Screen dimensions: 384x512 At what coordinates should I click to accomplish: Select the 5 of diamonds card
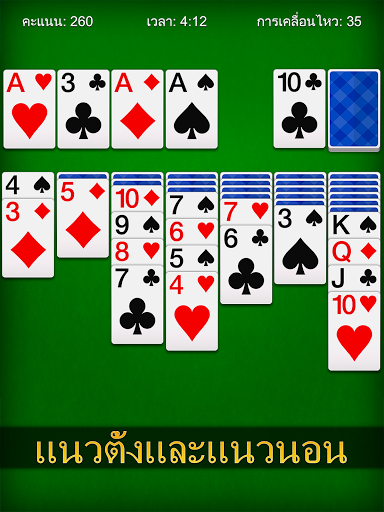click(83, 218)
